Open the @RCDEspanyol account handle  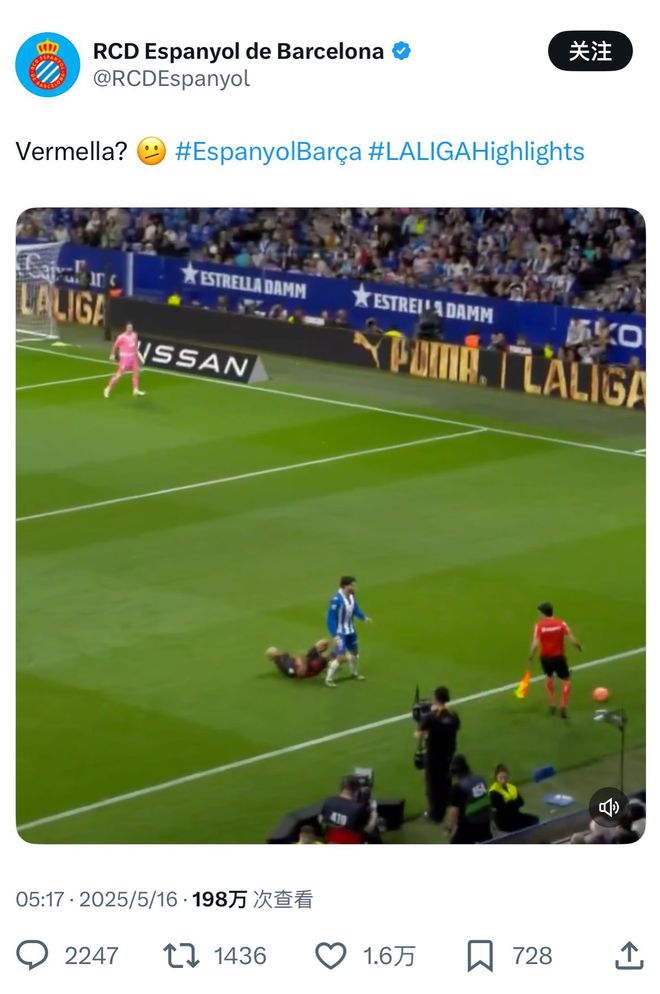pos(171,79)
